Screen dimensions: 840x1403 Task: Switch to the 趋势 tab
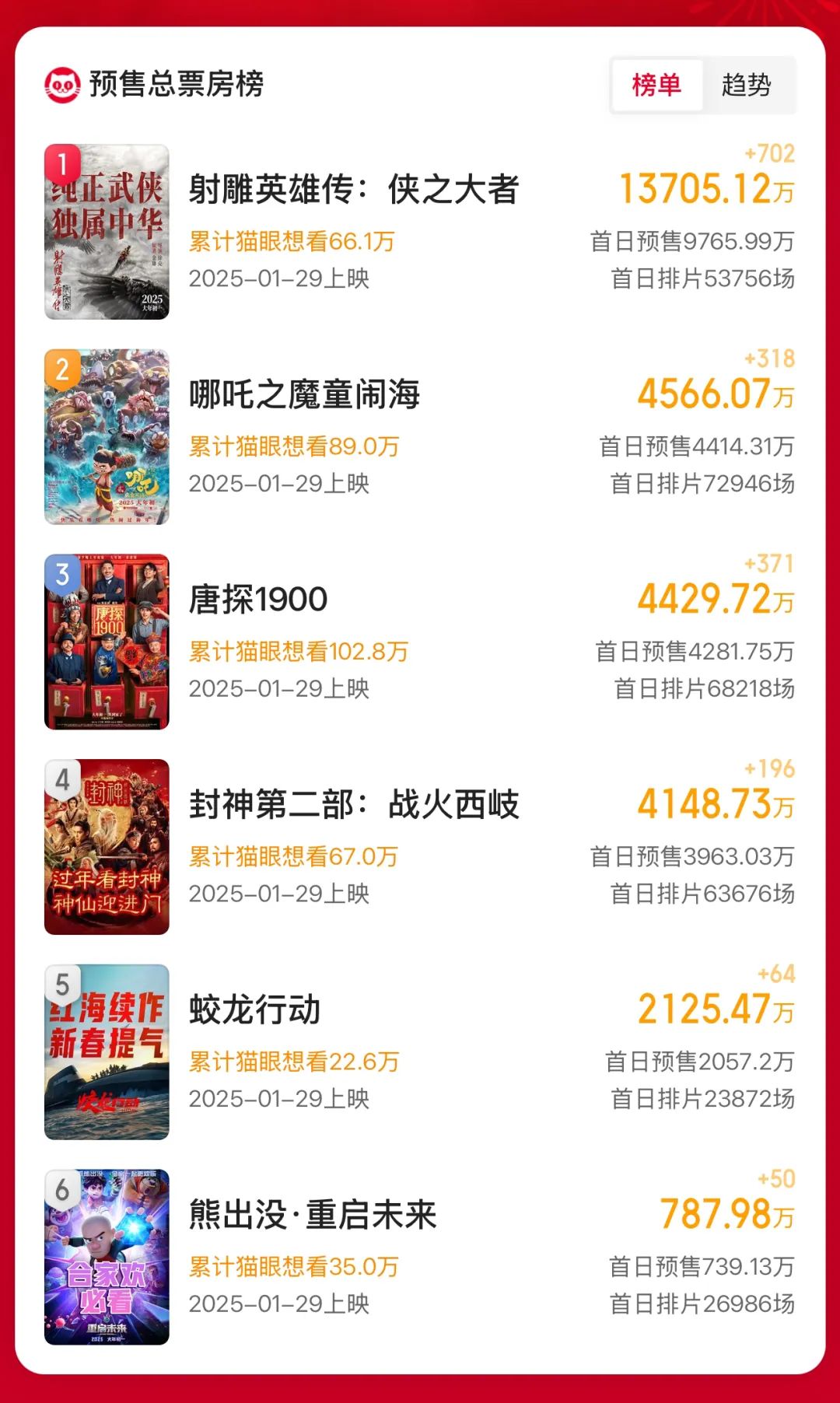coord(746,85)
